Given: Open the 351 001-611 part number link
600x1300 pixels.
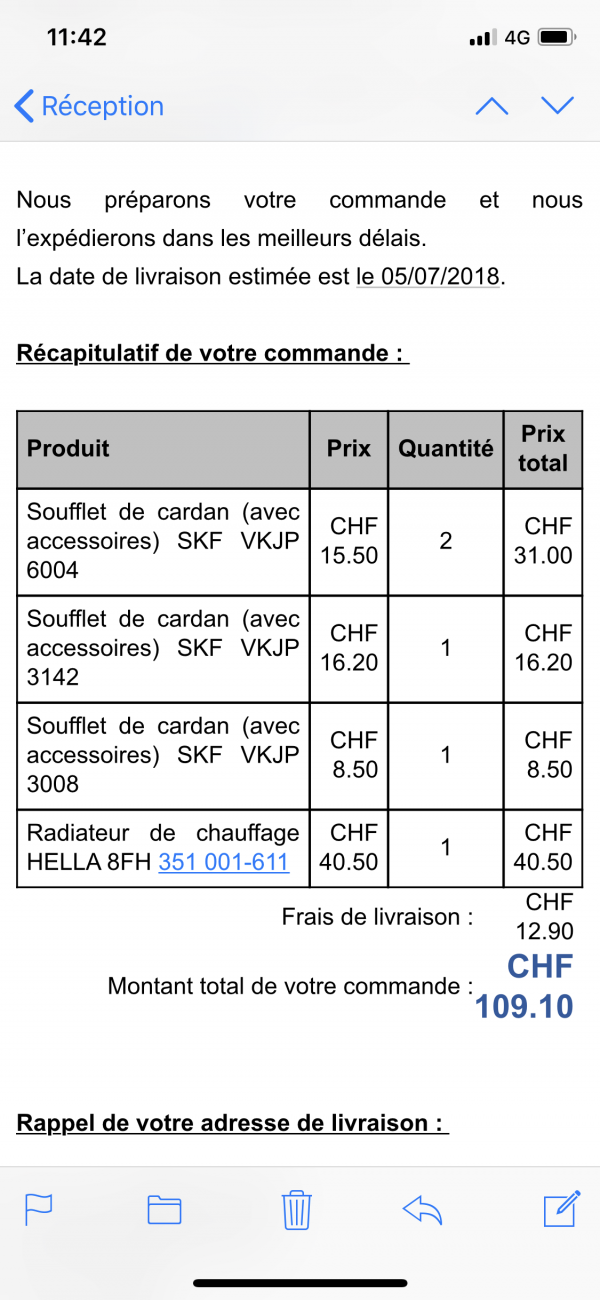Looking at the screenshot, I should click(x=224, y=862).
